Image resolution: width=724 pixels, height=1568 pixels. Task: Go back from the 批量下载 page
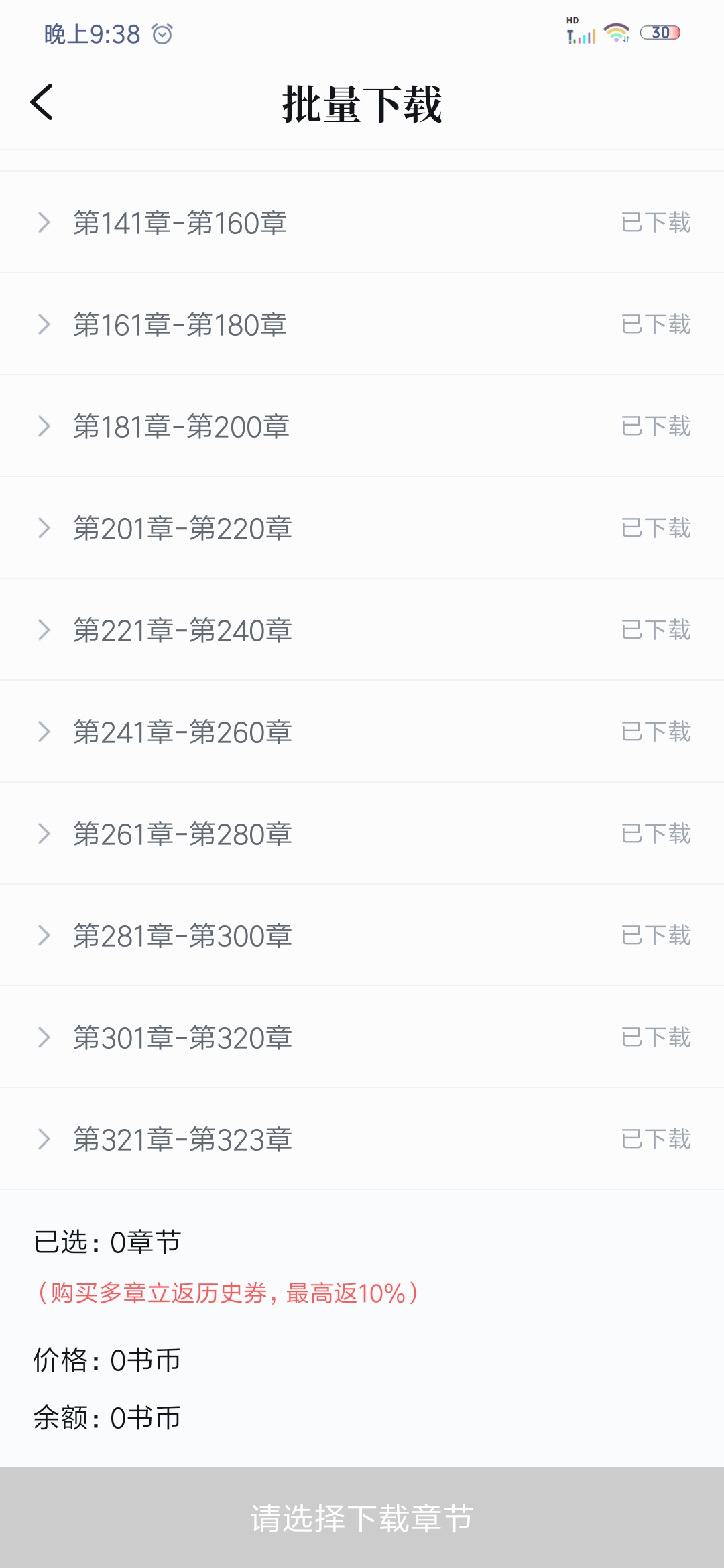click(x=42, y=103)
